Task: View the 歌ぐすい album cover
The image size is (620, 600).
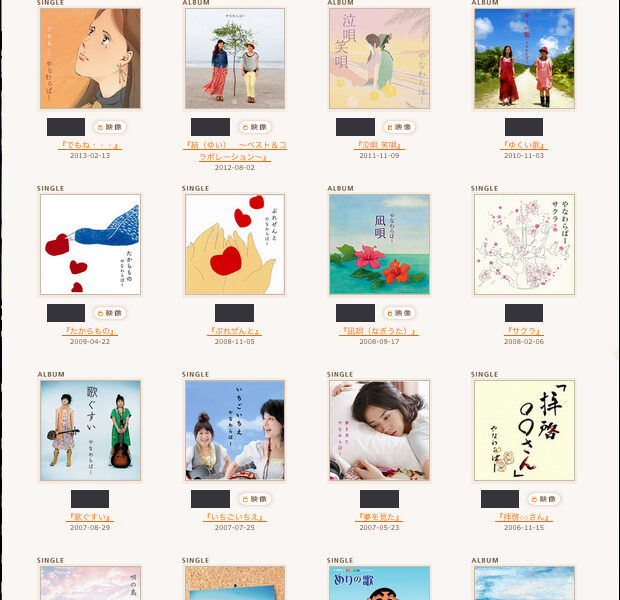Action: pyautogui.click(x=90, y=430)
